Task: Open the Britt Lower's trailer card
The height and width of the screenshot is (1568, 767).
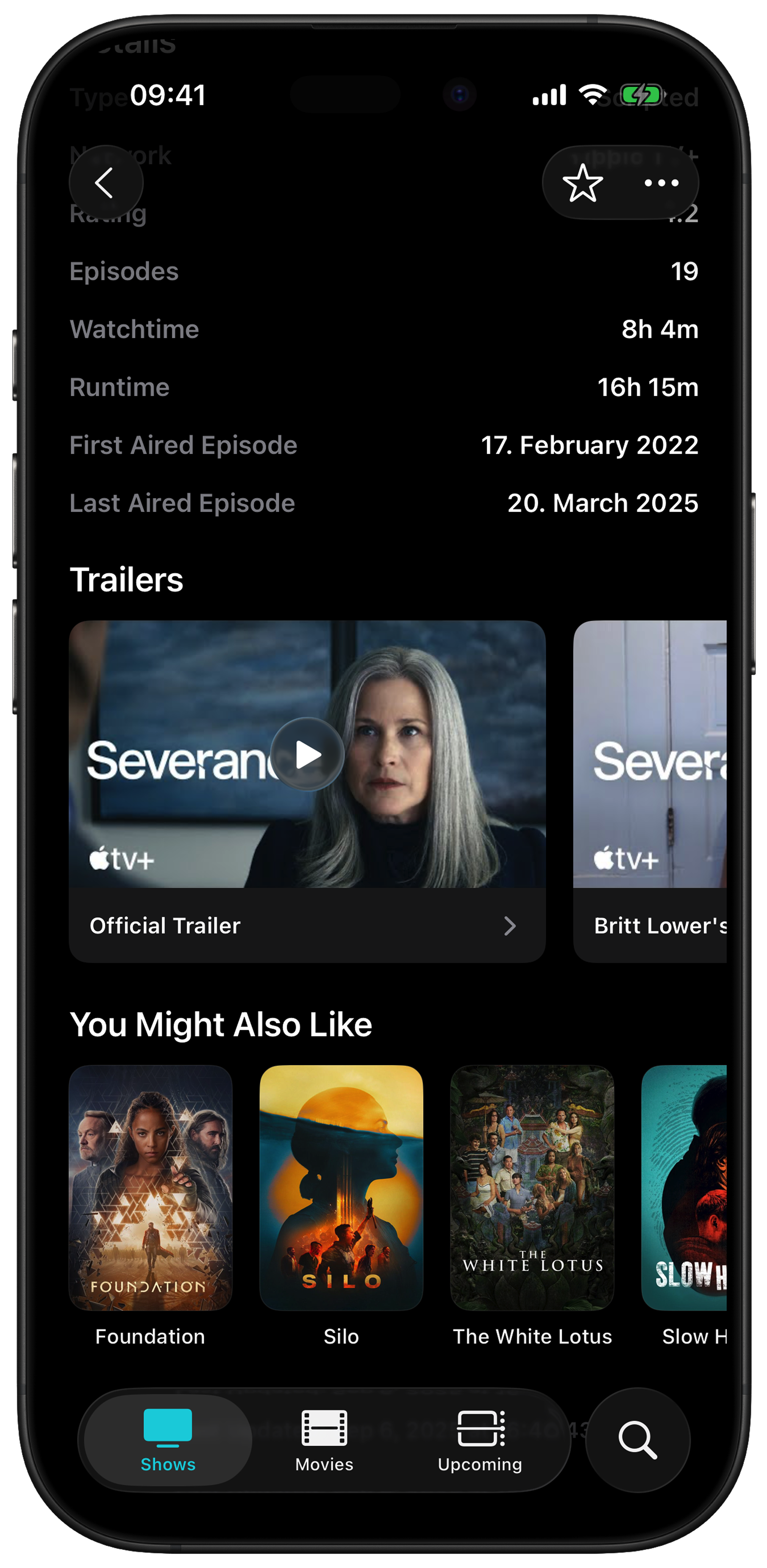Action: pos(650,791)
